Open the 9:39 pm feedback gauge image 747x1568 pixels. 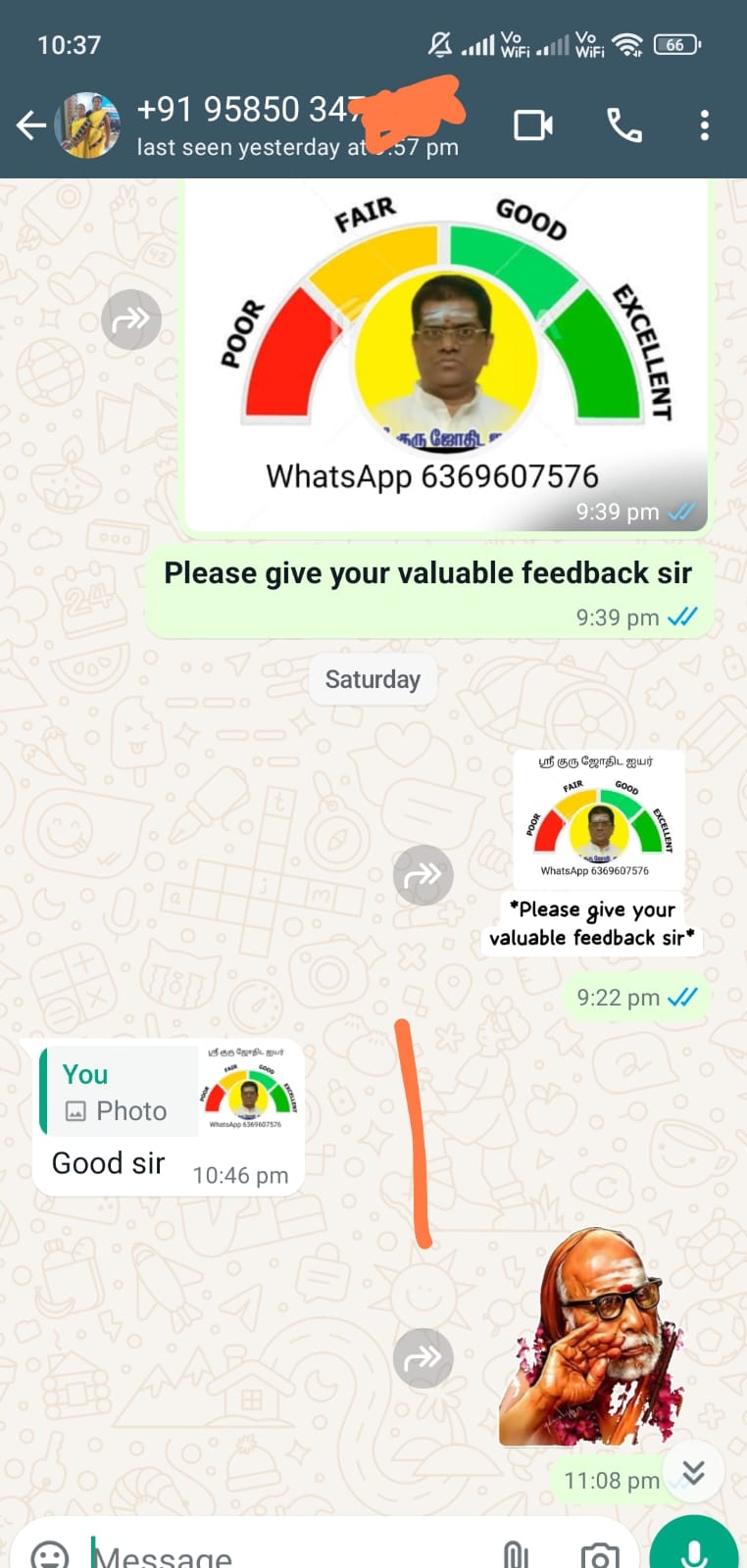(x=446, y=353)
